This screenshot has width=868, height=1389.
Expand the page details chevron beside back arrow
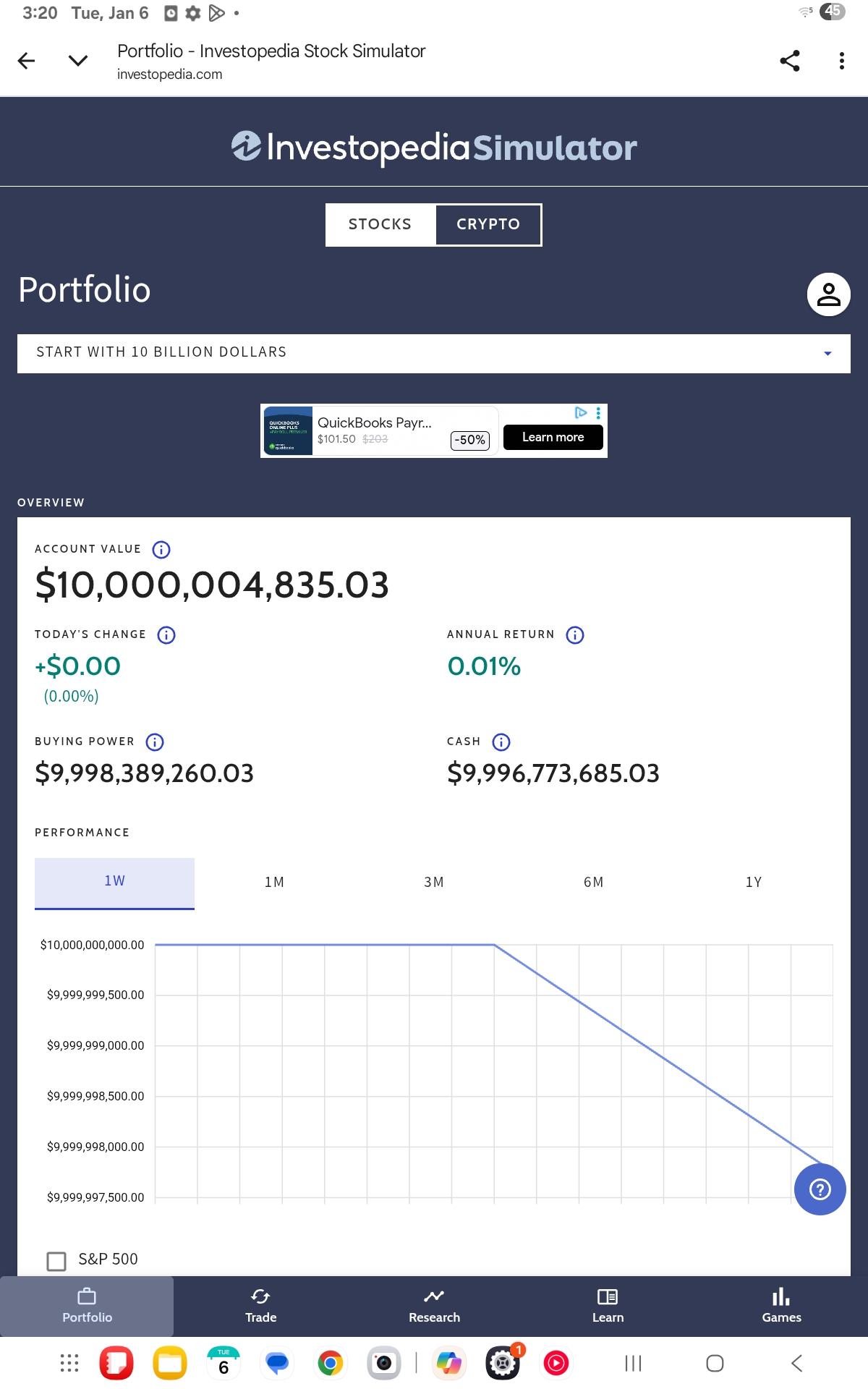pos(77,61)
